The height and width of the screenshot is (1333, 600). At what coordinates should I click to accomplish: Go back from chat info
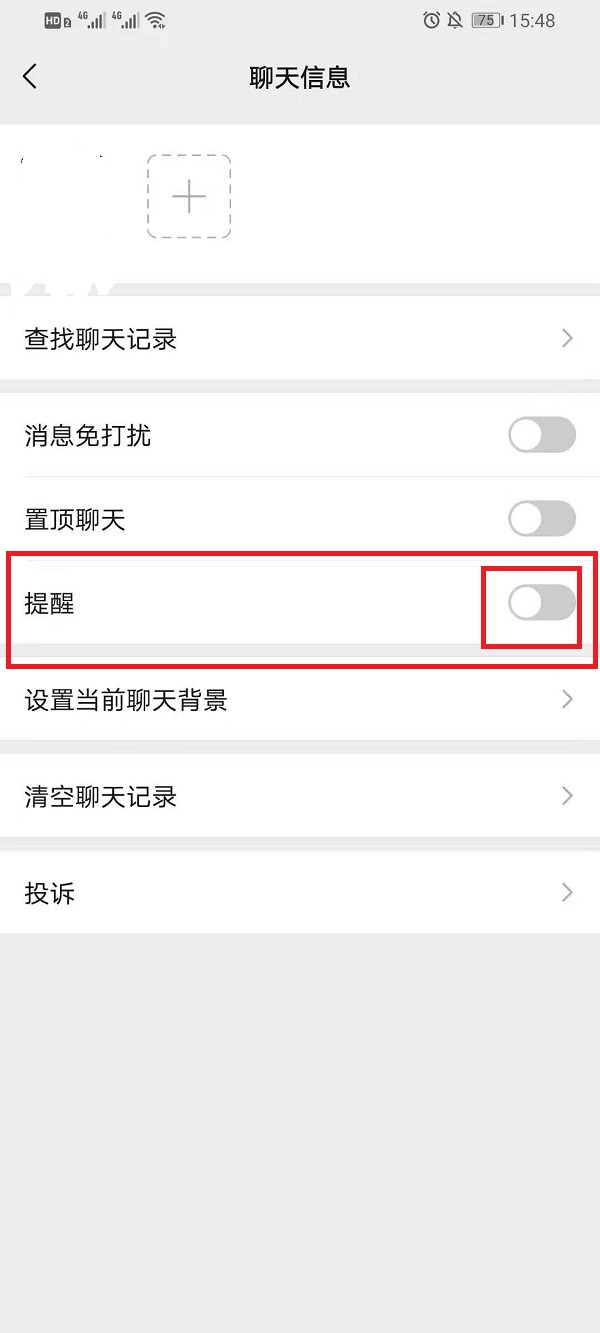30,77
